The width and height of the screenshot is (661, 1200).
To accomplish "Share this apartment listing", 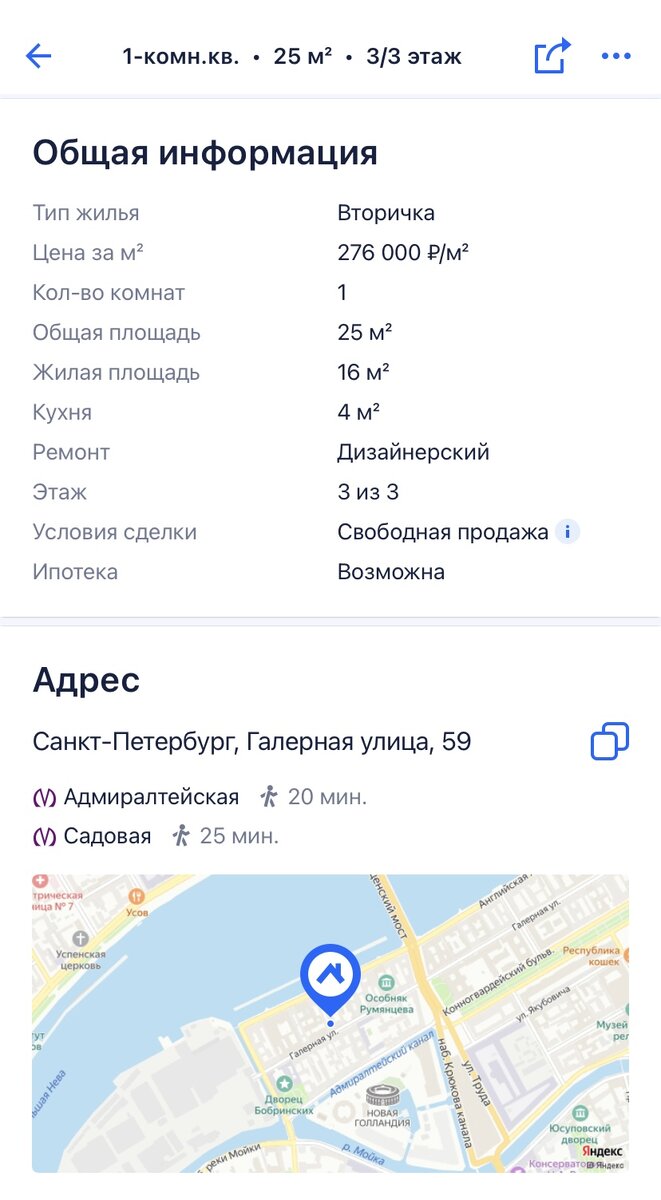I will click(x=552, y=55).
